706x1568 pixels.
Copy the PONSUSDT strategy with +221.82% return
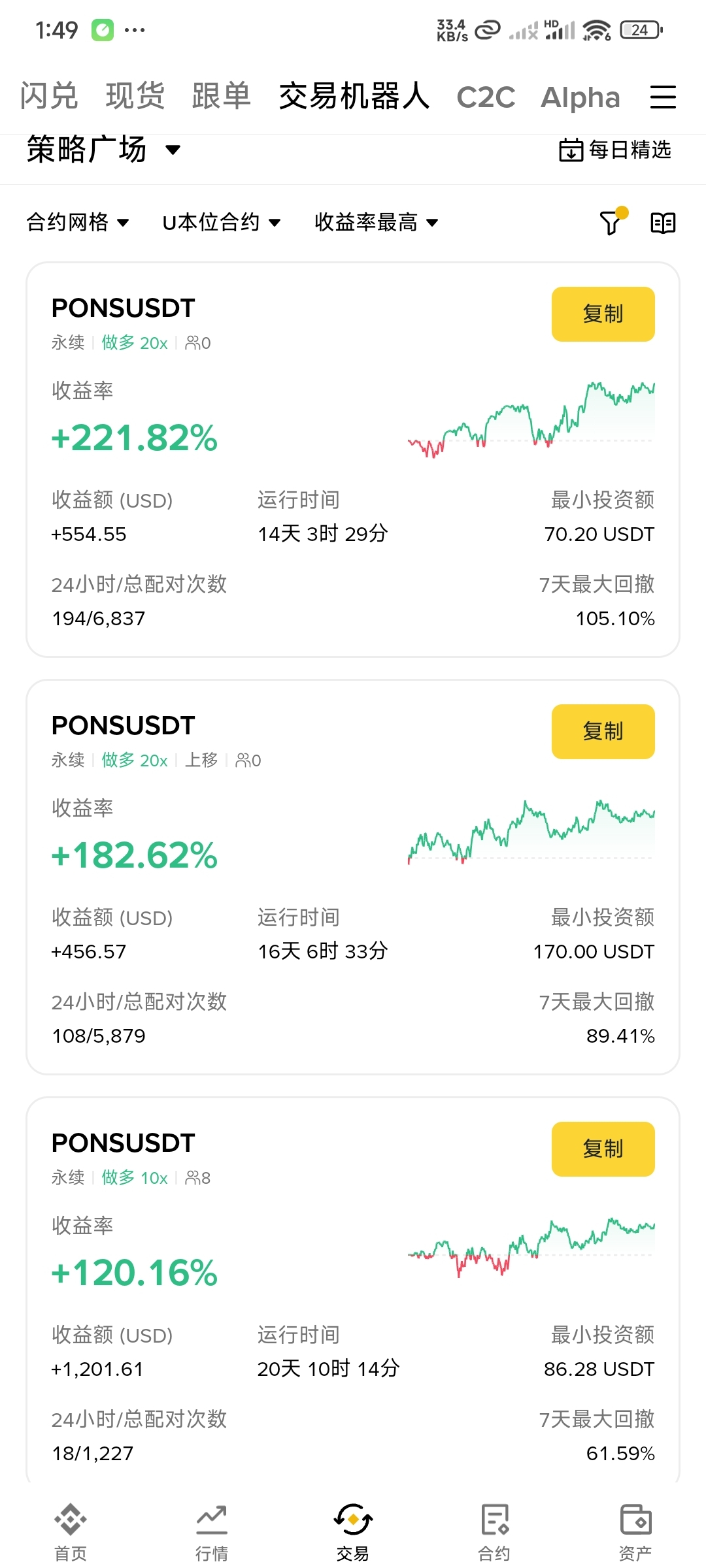(603, 314)
